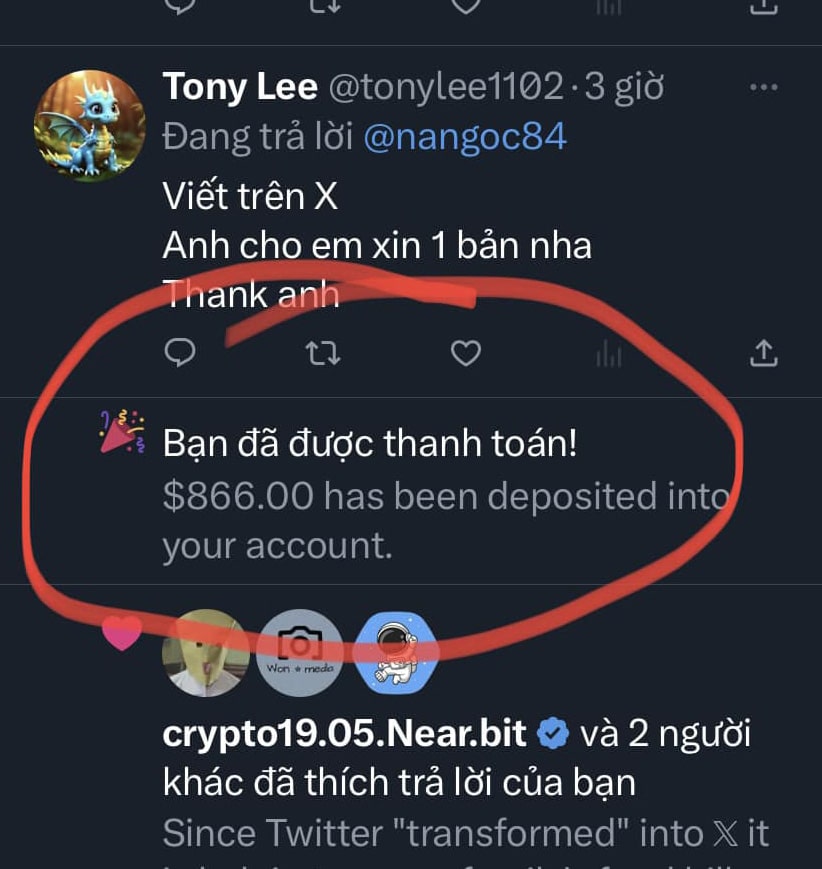822x869 pixels.
Task: Open Tony Lee's profile picture
Action: tap(90, 125)
